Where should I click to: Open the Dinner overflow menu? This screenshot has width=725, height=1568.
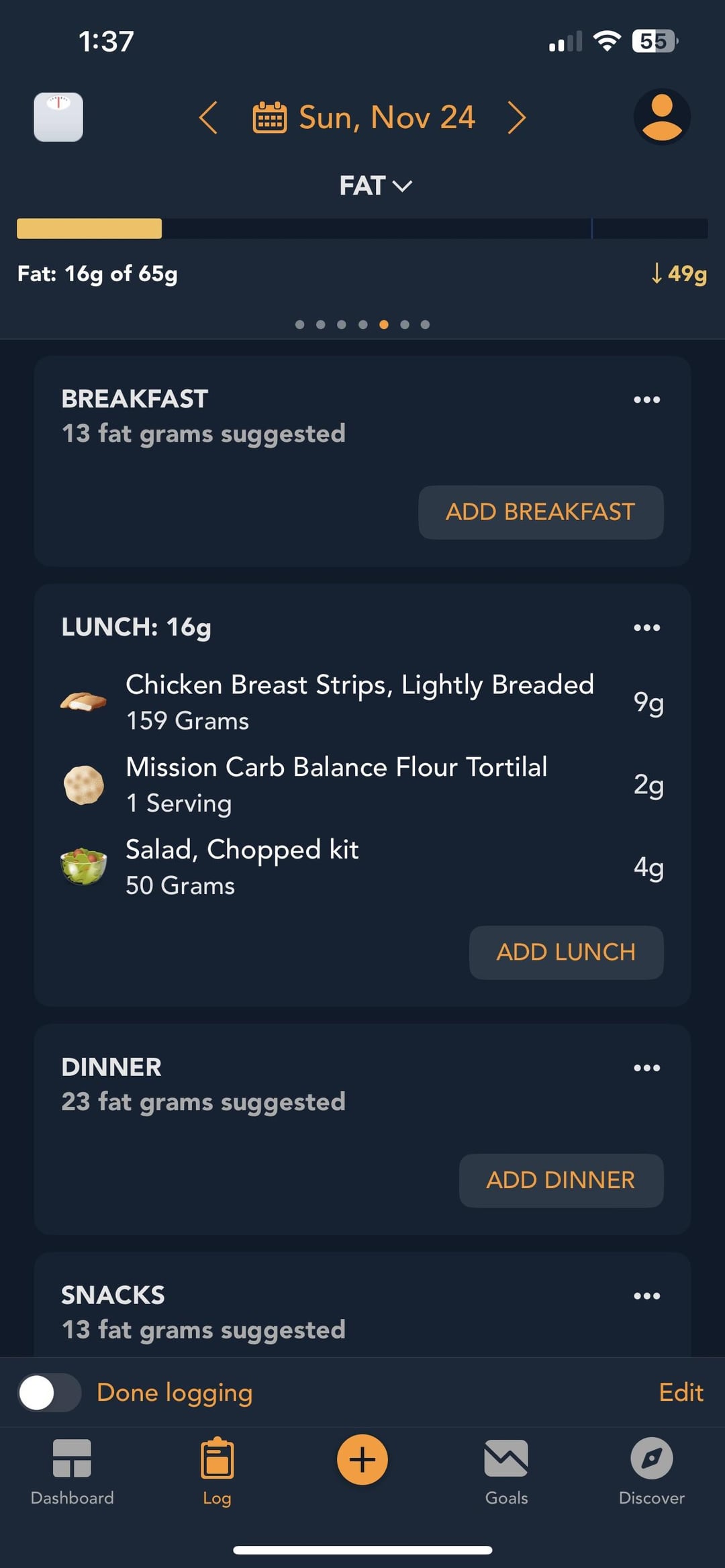point(646,1068)
